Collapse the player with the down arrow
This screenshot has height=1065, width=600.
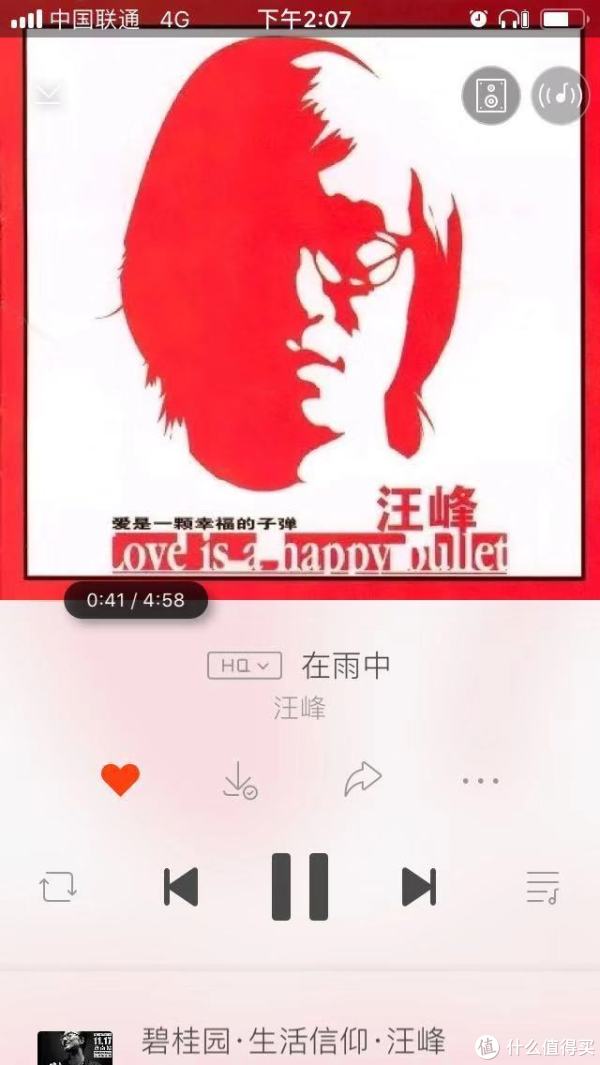tap(47, 94)
